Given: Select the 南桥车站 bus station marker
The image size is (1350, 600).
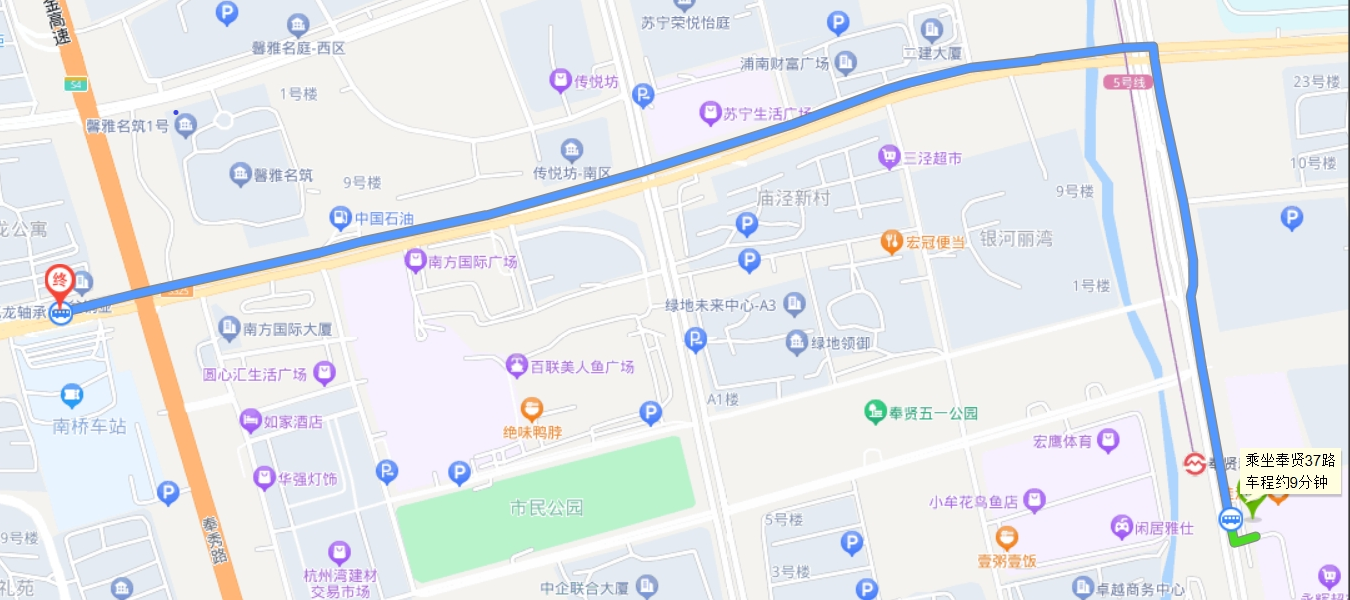Looking at the screenshot, I should tap(71, 397).
